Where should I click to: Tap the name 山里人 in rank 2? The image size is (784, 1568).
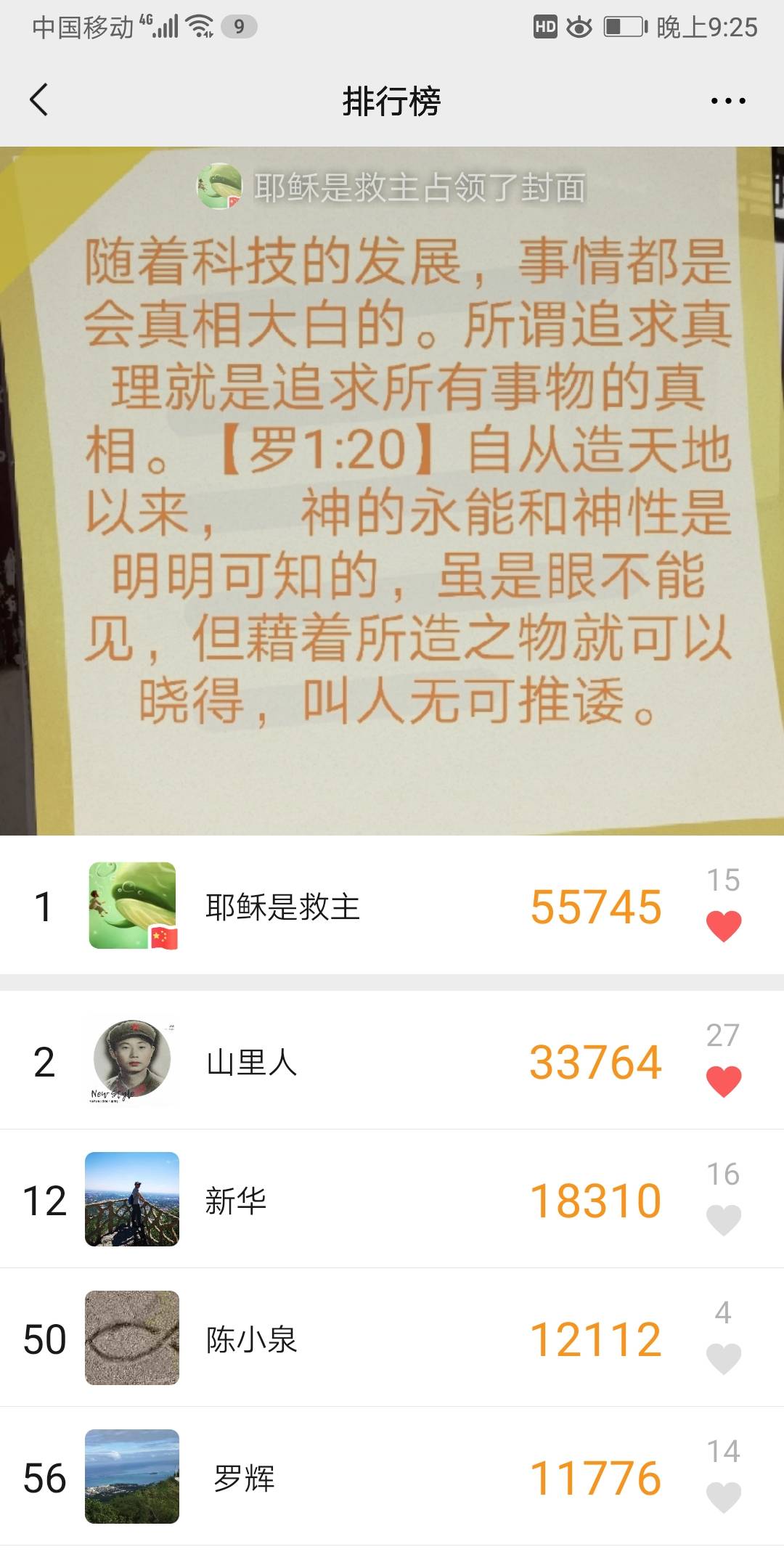250,1061
